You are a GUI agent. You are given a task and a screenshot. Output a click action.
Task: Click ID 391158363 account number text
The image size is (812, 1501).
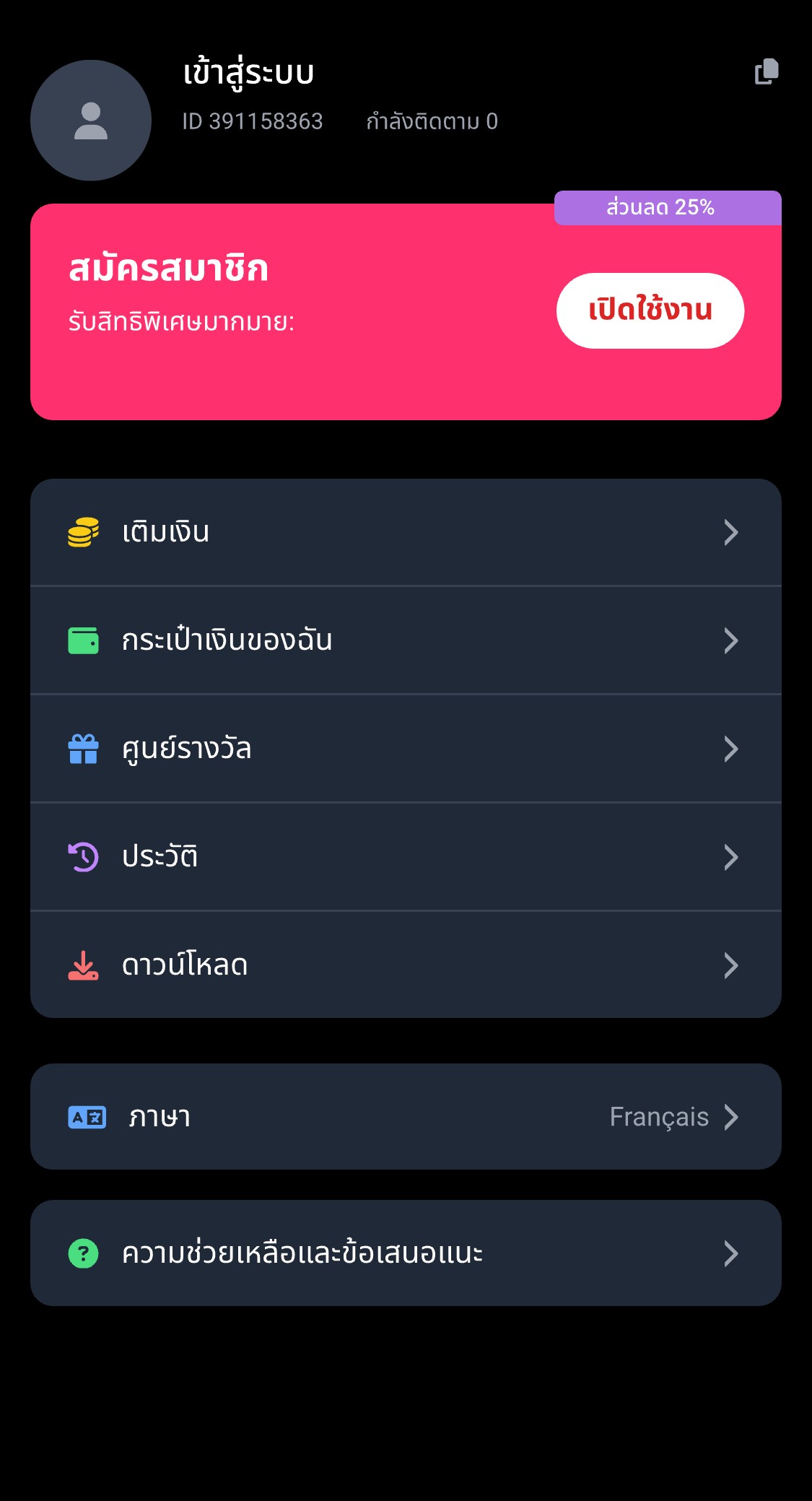[x=253, y=121]
